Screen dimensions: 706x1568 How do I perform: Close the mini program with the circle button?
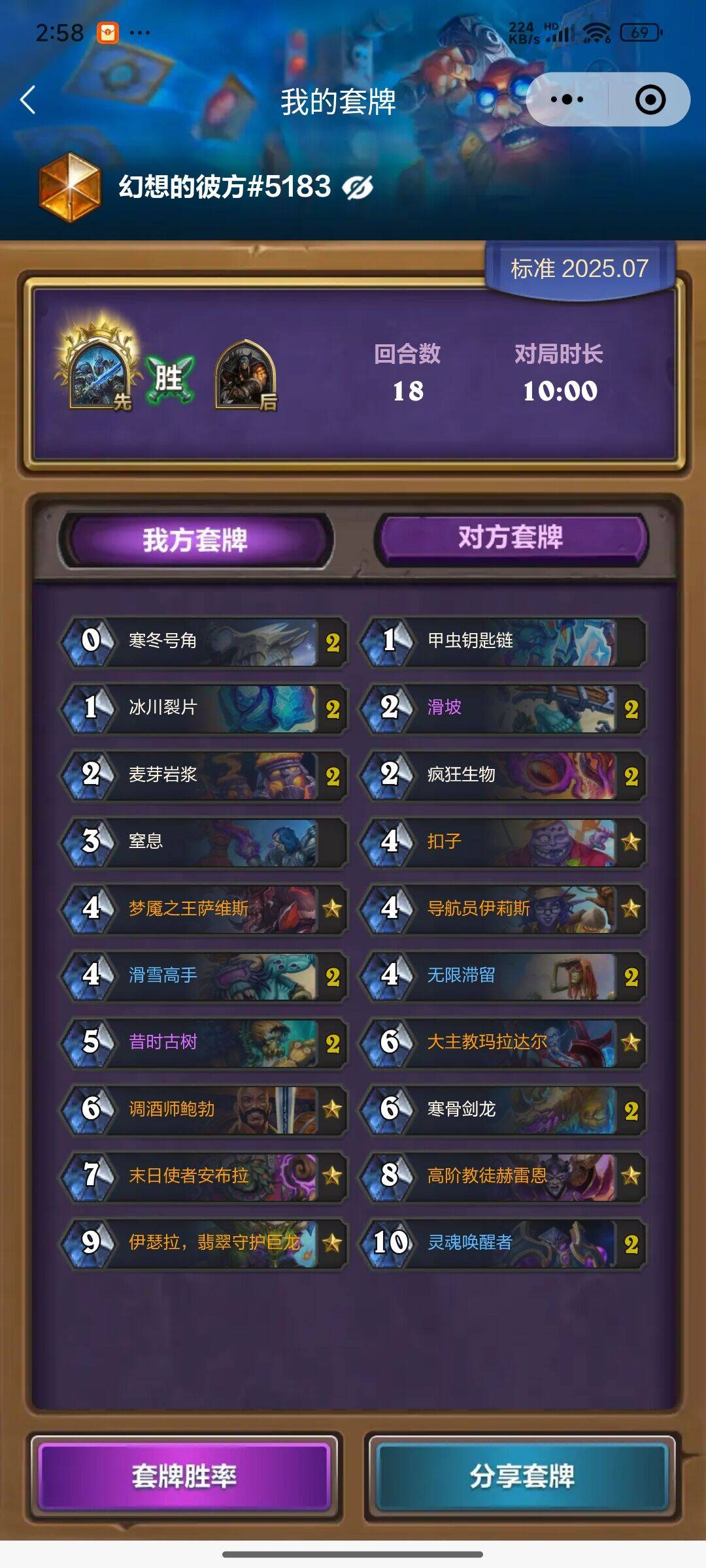[650, 100]
